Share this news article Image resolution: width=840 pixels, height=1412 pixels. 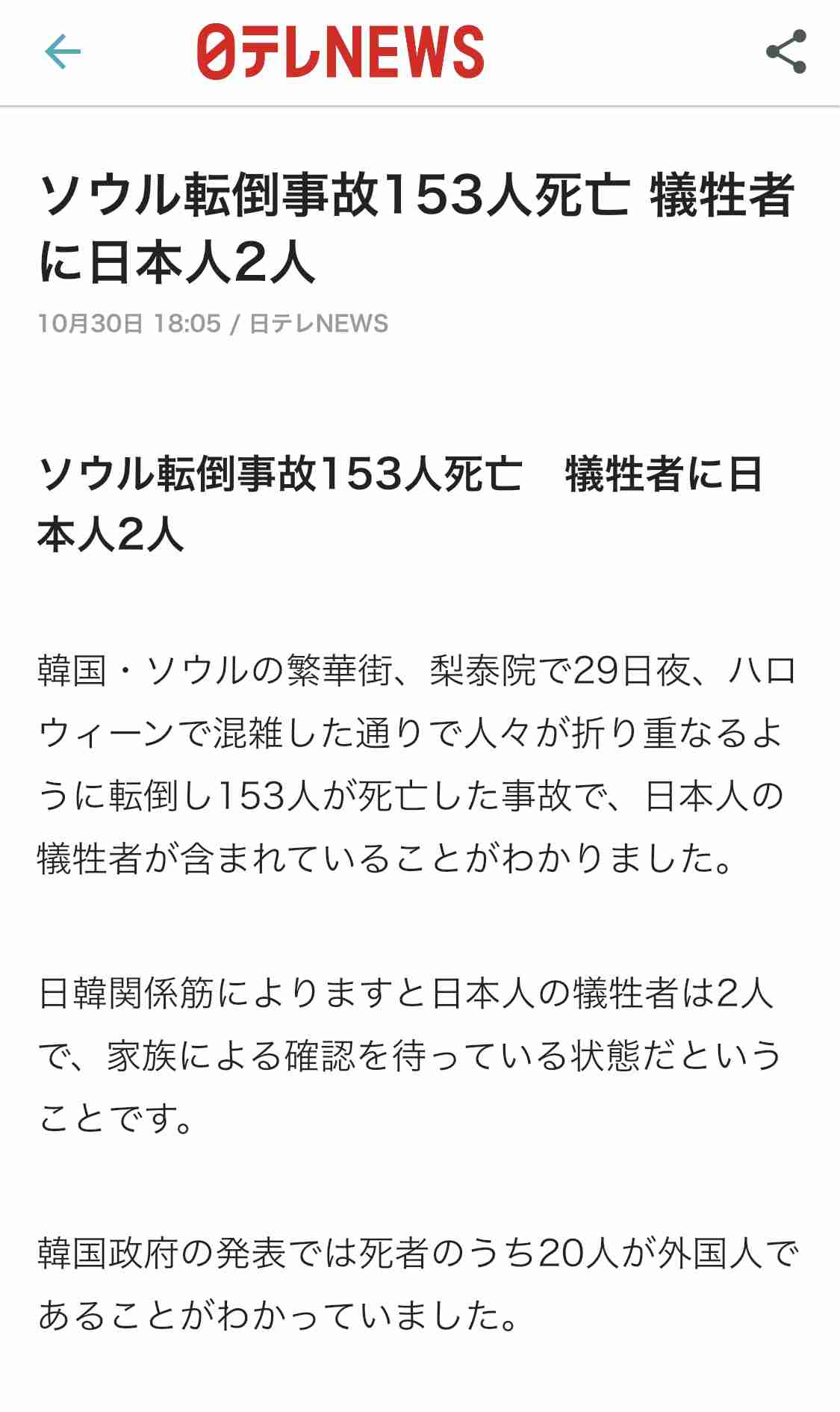[786, 52]
